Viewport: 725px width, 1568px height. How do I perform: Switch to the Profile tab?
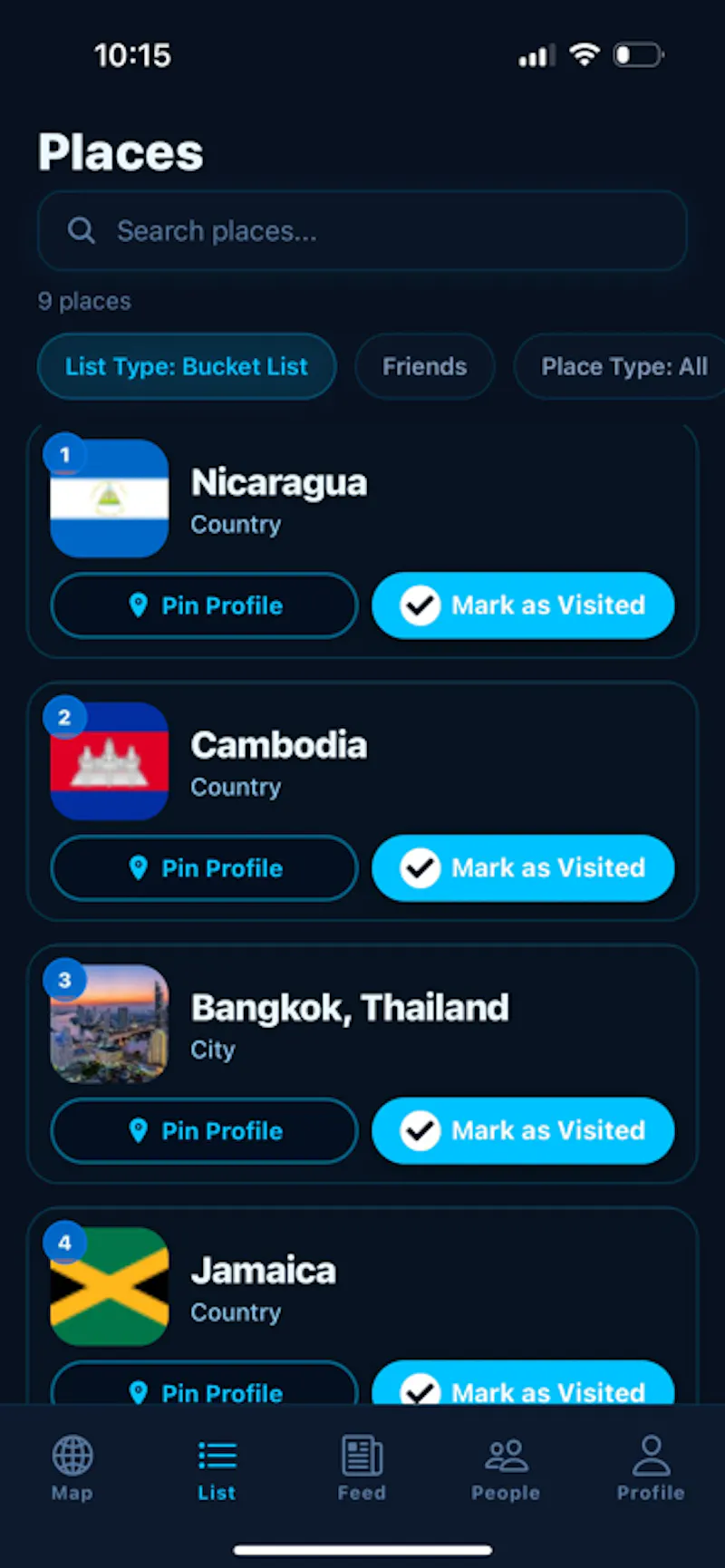click(651, 1468)
